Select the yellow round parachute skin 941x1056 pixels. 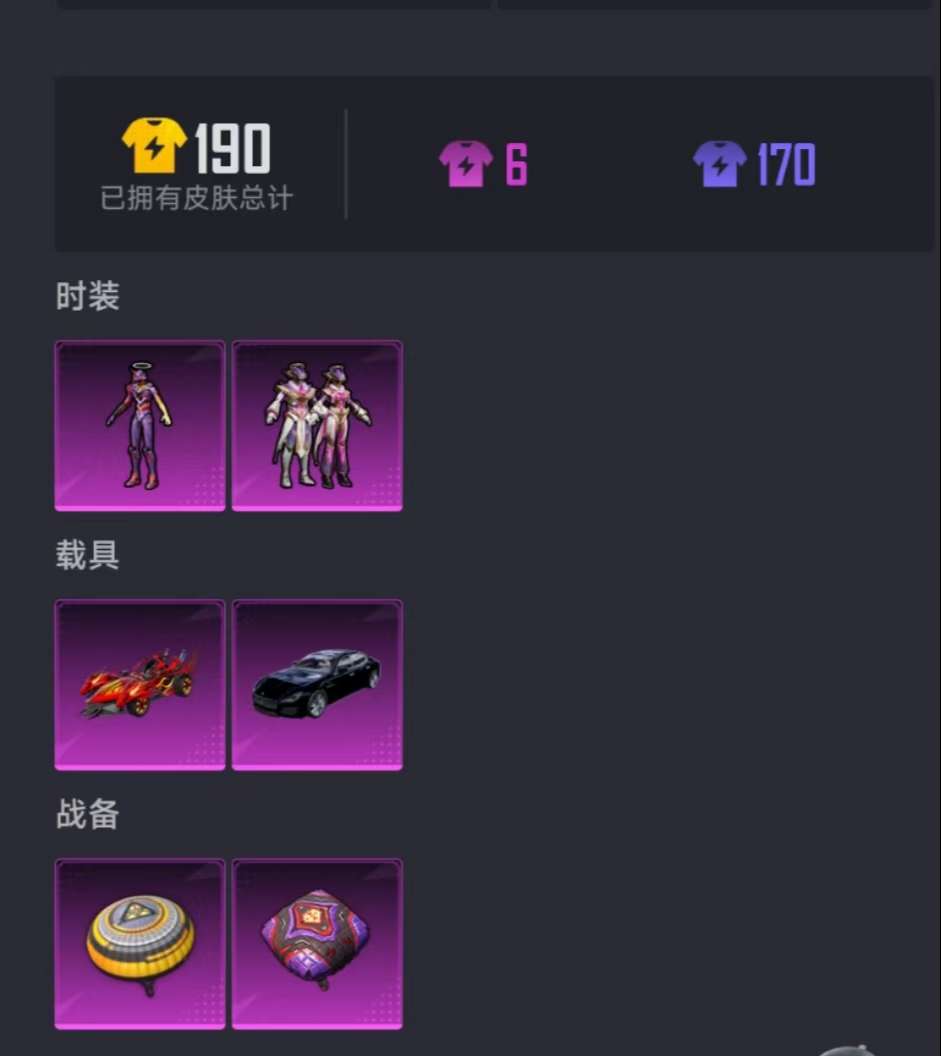140,943
